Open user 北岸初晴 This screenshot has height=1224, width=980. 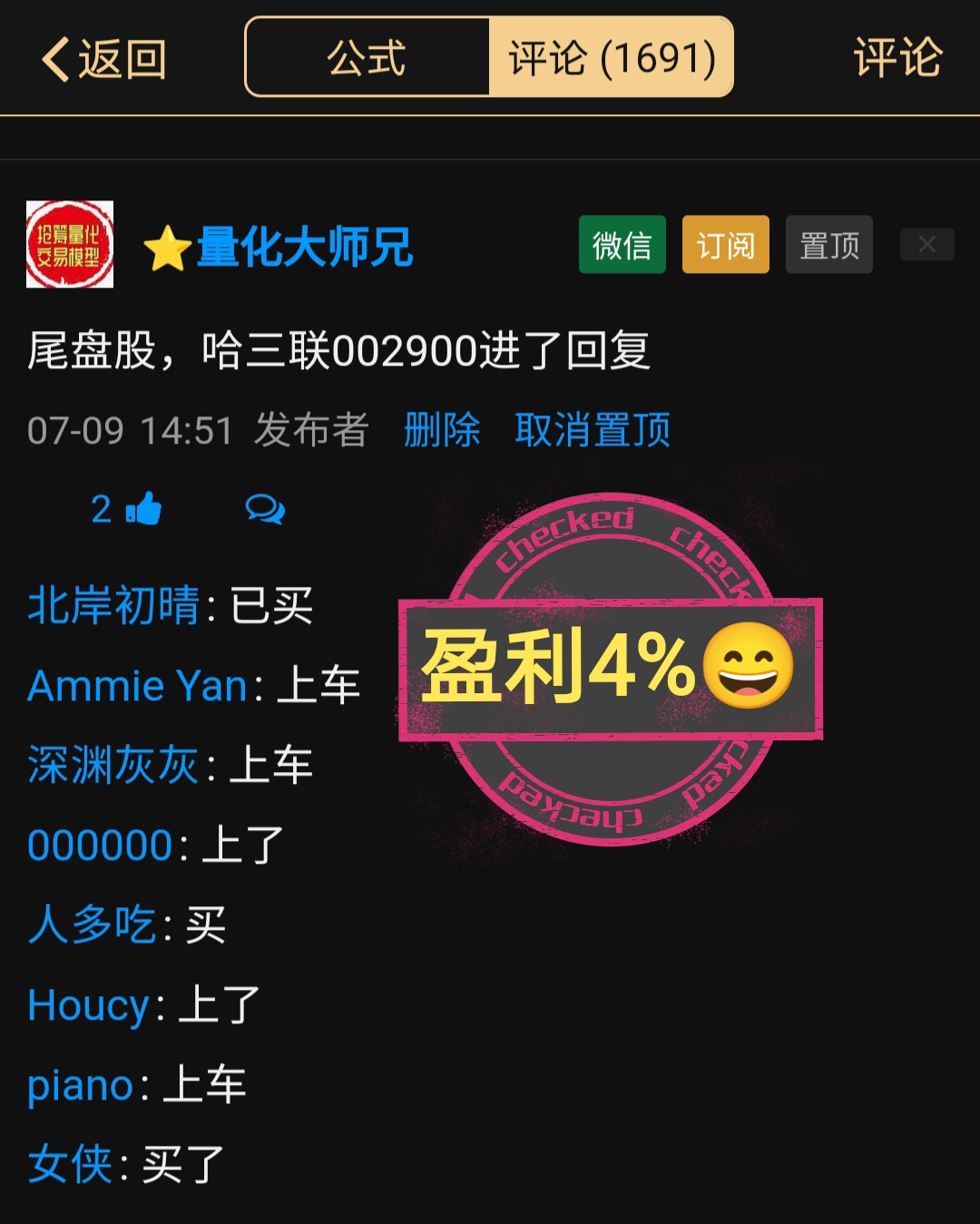113,605
